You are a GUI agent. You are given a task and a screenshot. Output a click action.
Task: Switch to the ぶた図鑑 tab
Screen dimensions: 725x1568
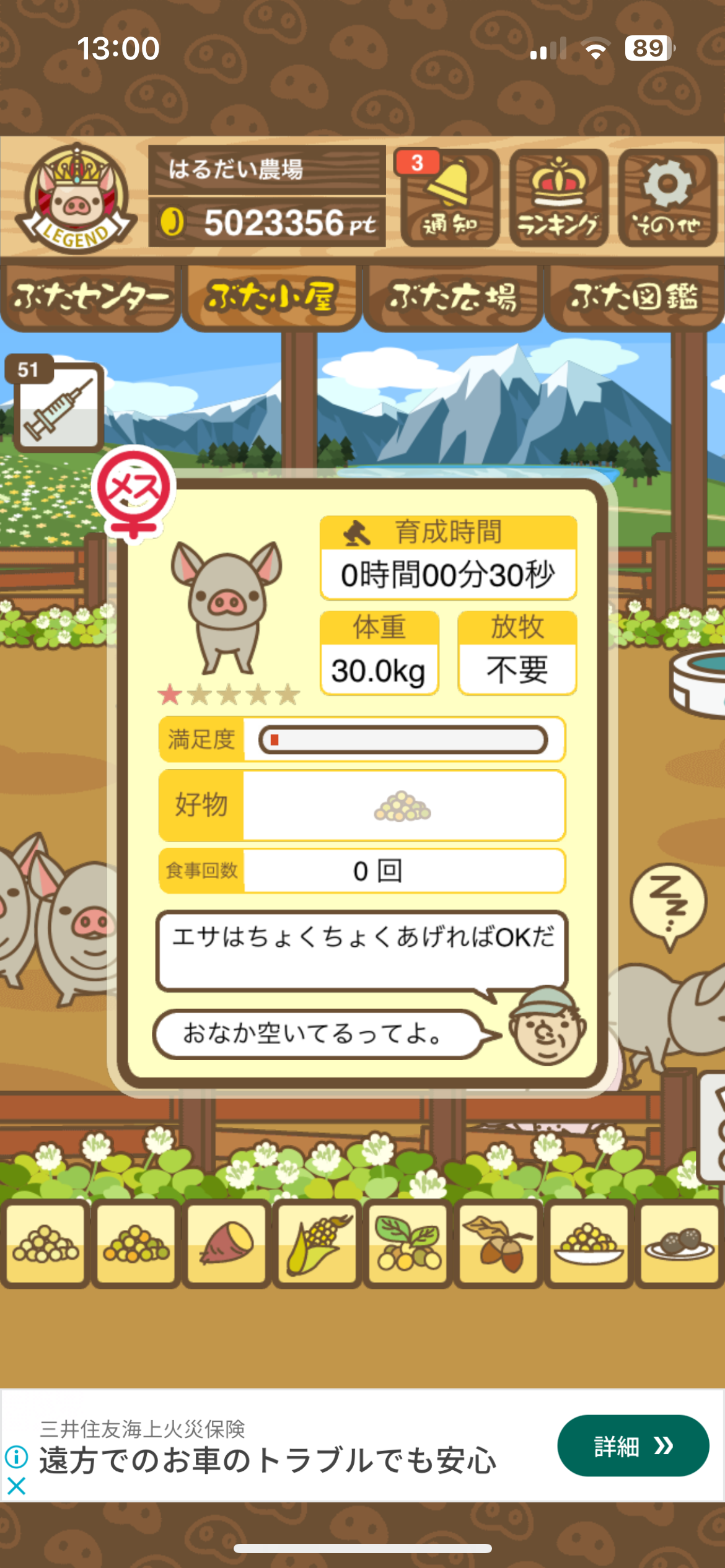634,297
